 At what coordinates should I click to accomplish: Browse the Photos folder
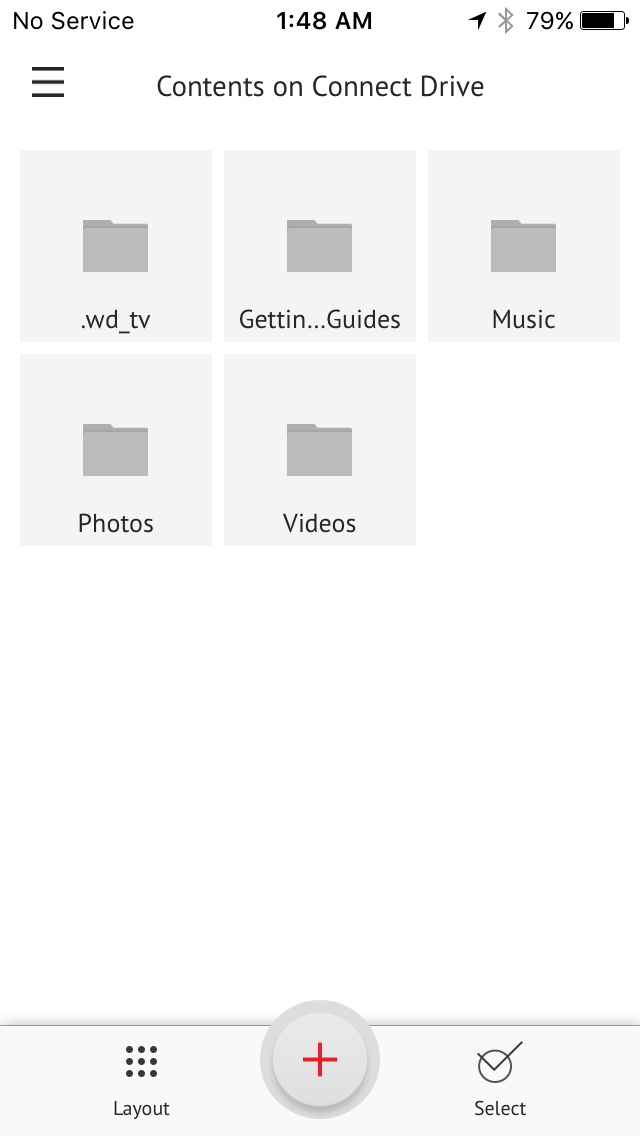(x=116, y=450)
